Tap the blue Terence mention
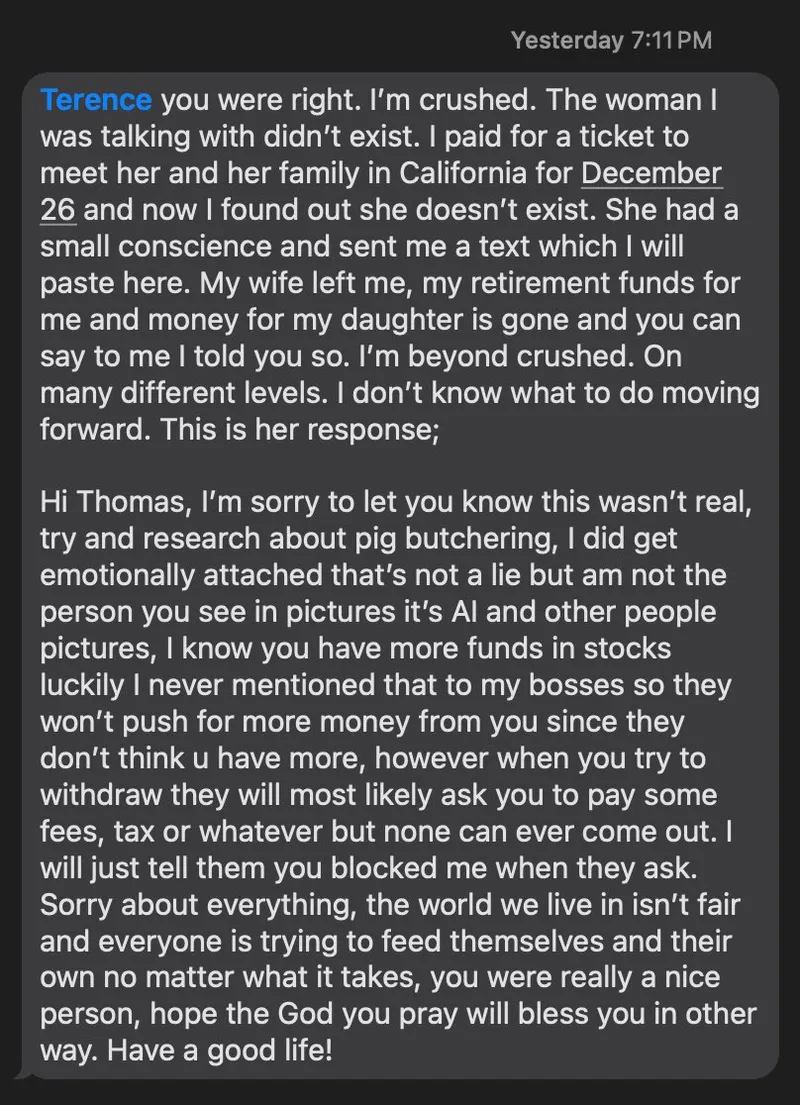 pyautogui.click(x=96, y=101)
